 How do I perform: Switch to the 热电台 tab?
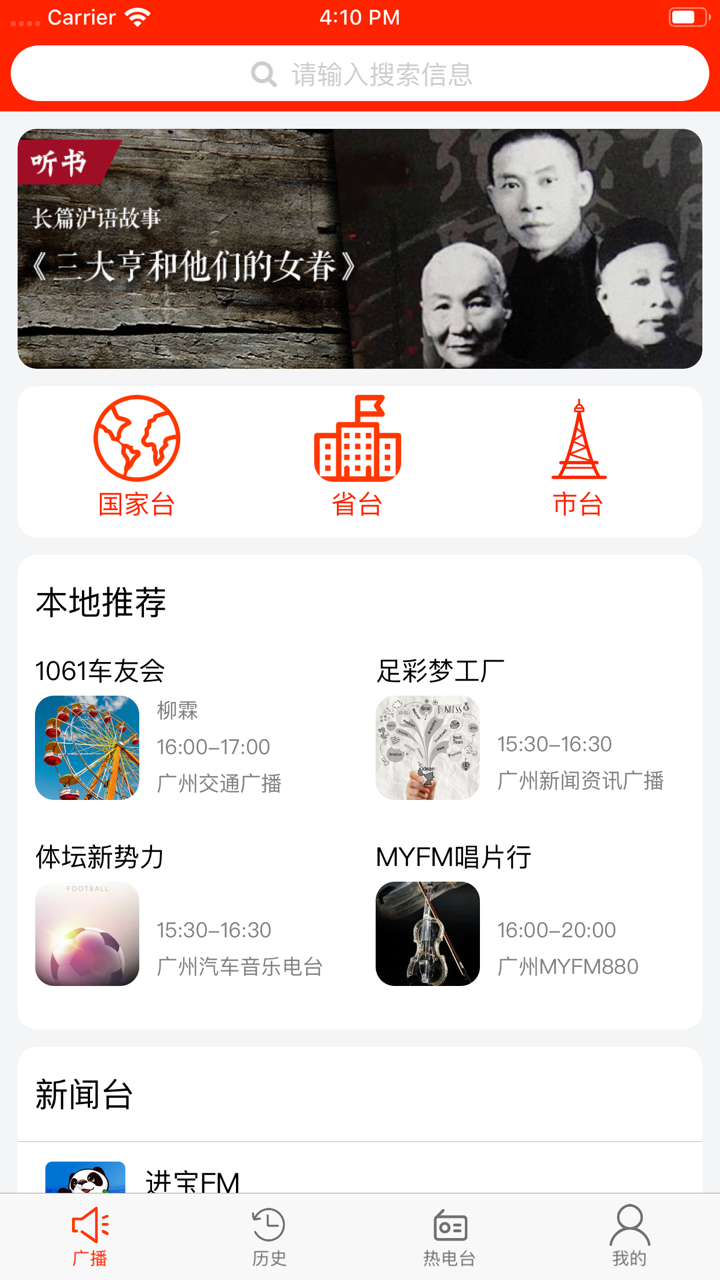coord(448,1236)
